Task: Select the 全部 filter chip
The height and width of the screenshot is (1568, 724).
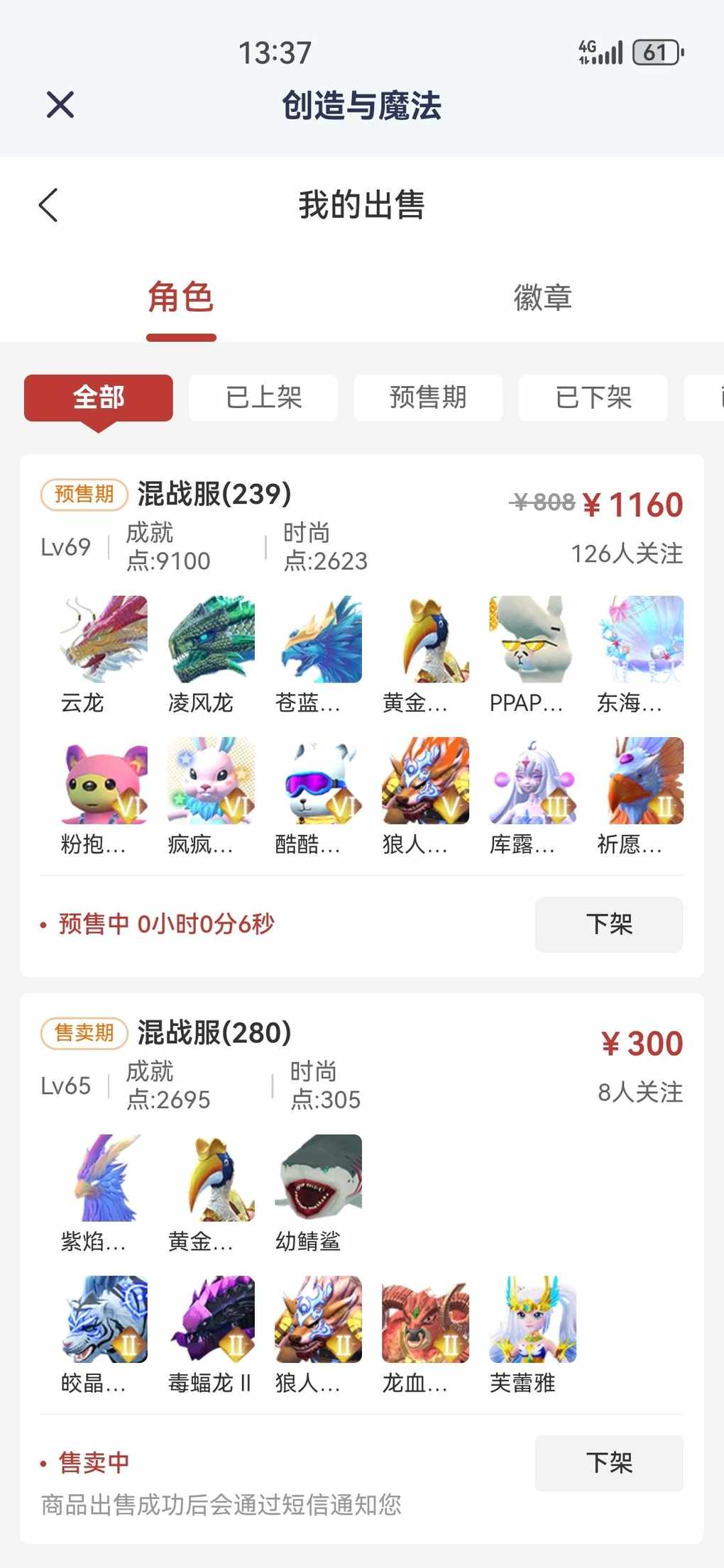Action: [99, 397]
